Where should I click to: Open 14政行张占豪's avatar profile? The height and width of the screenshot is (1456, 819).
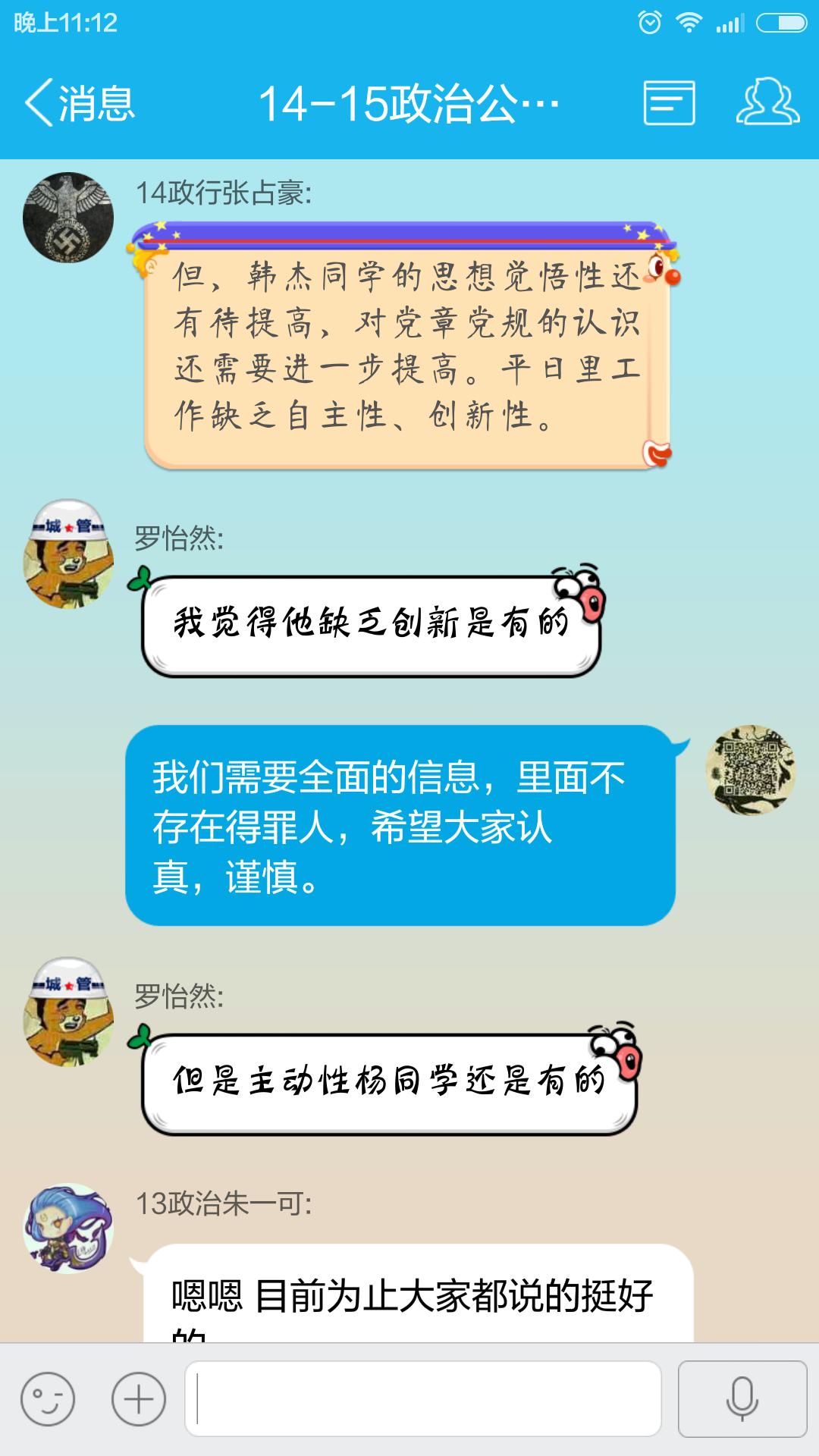[x=68, y=218]
